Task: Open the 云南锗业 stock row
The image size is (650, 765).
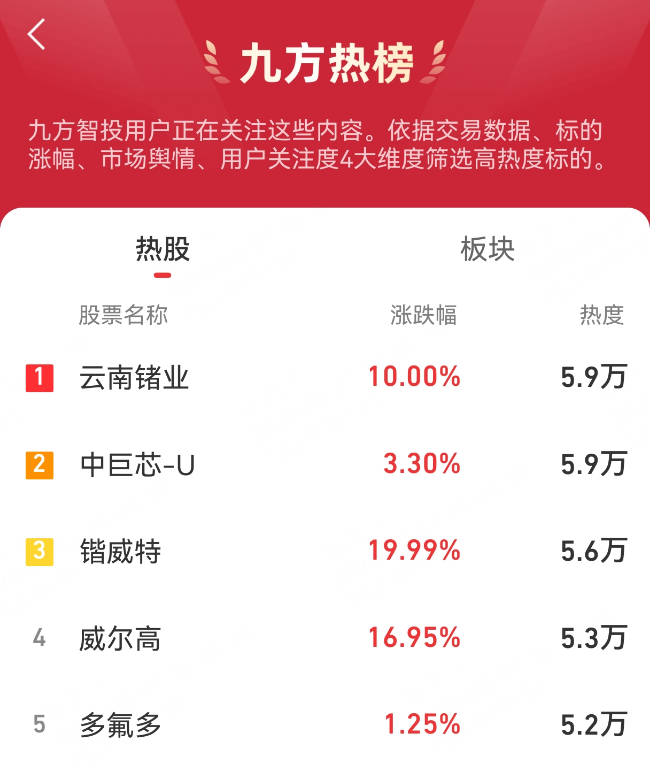Action: [325, 378]
